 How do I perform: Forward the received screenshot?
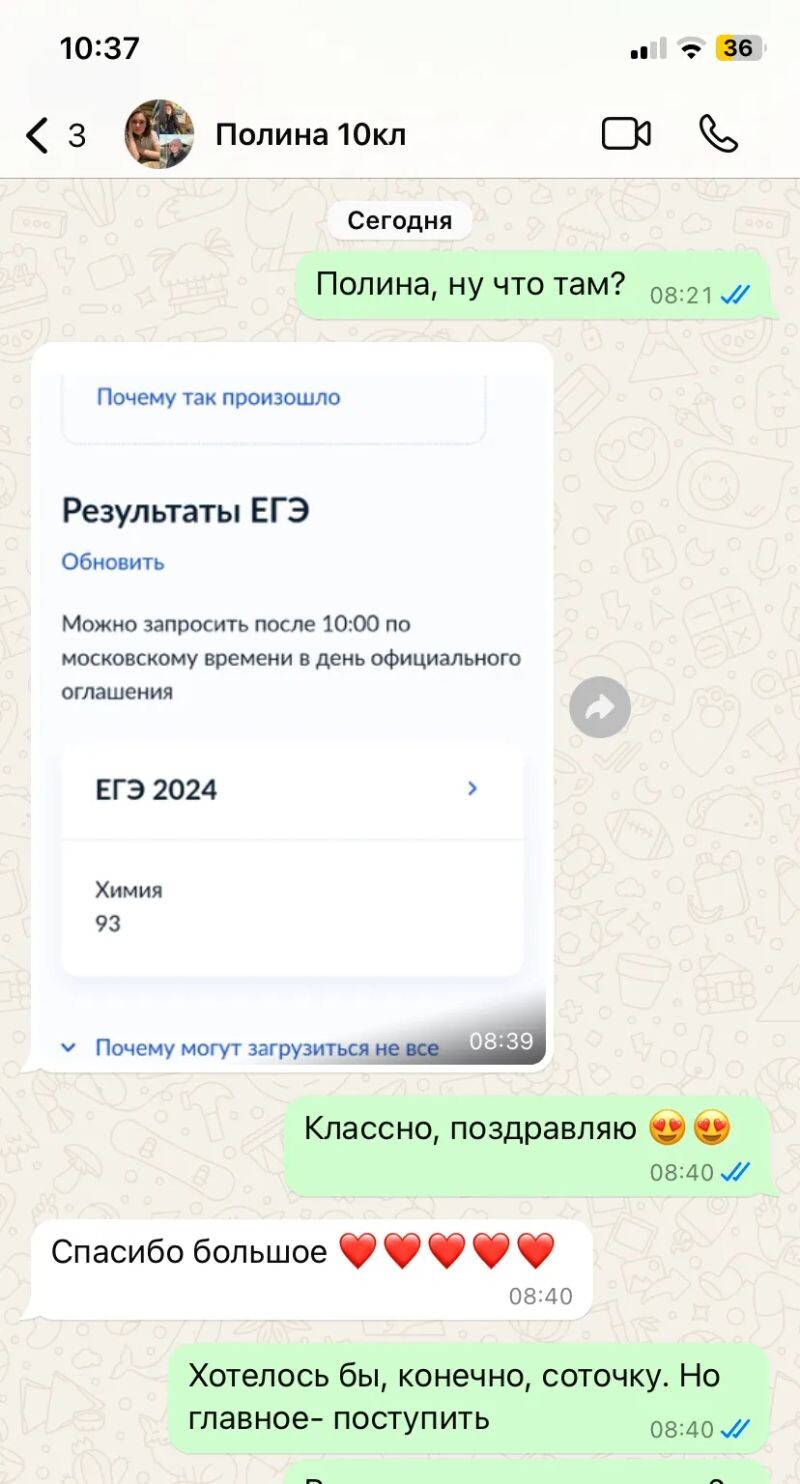[600, 708]
